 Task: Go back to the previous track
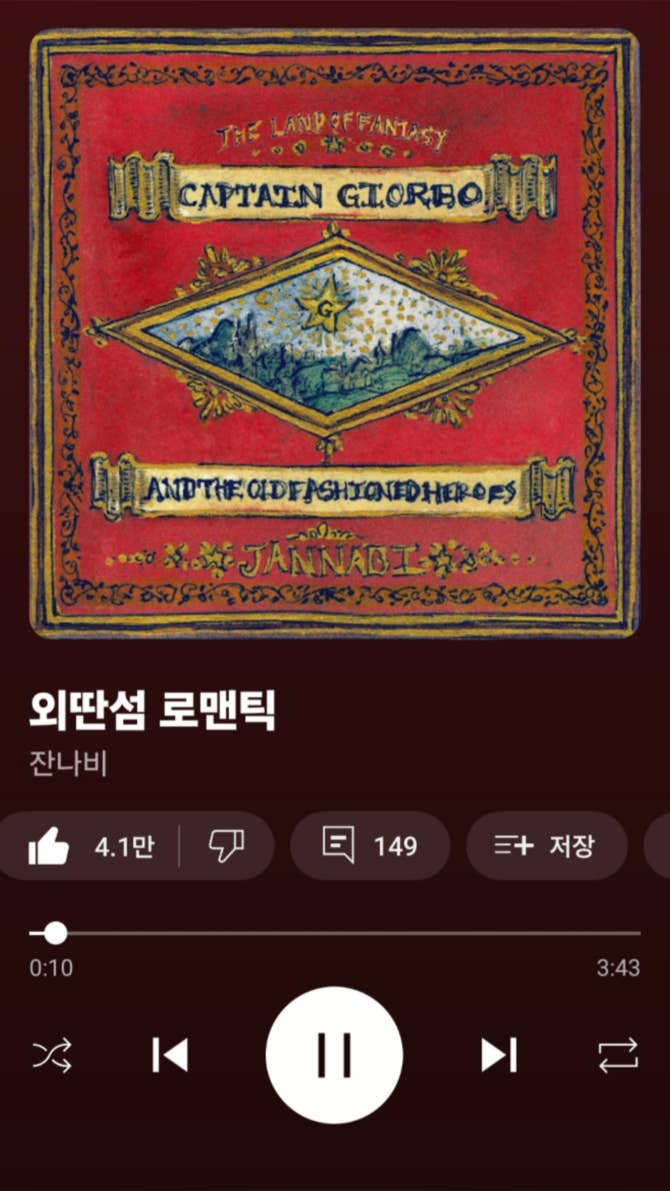tap(170, 1055)
